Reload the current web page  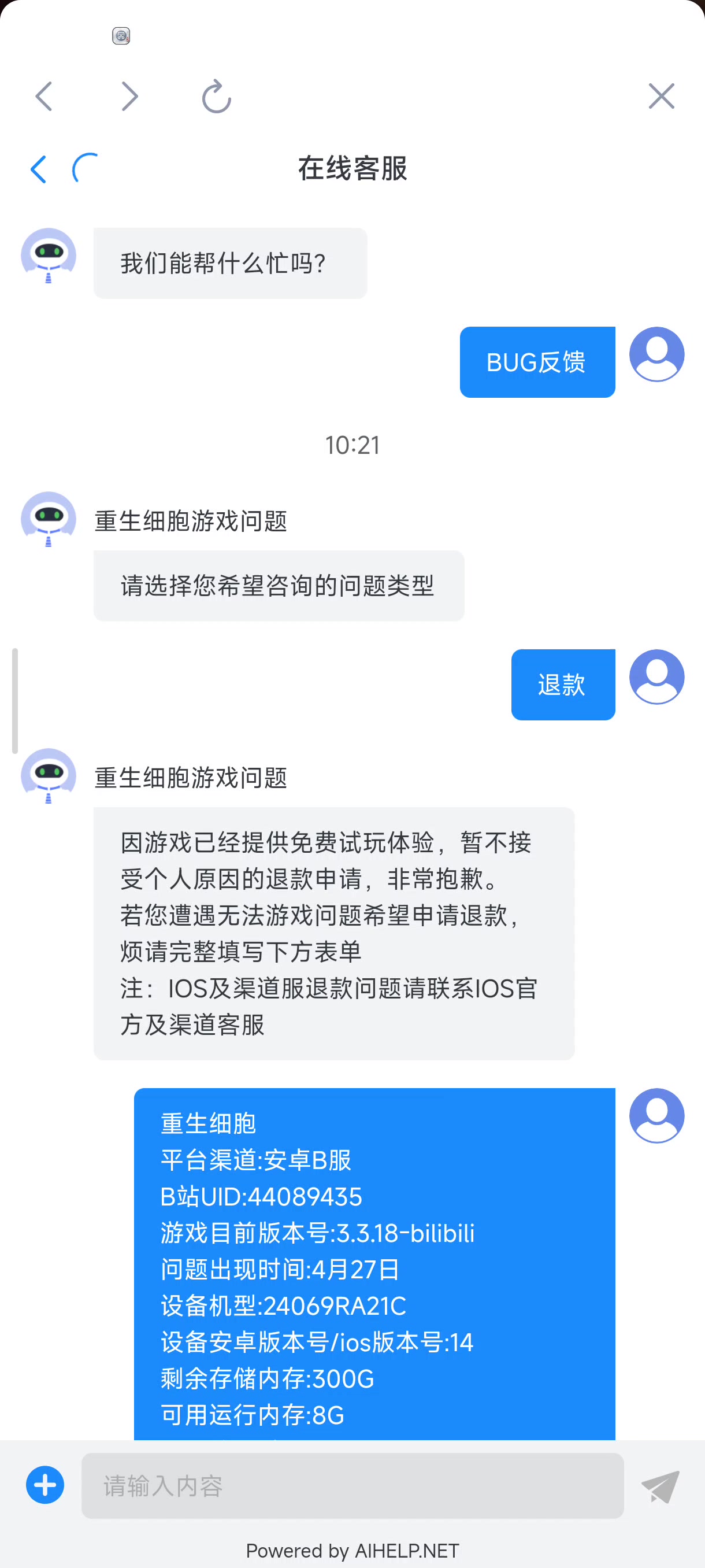click(217, 97)
